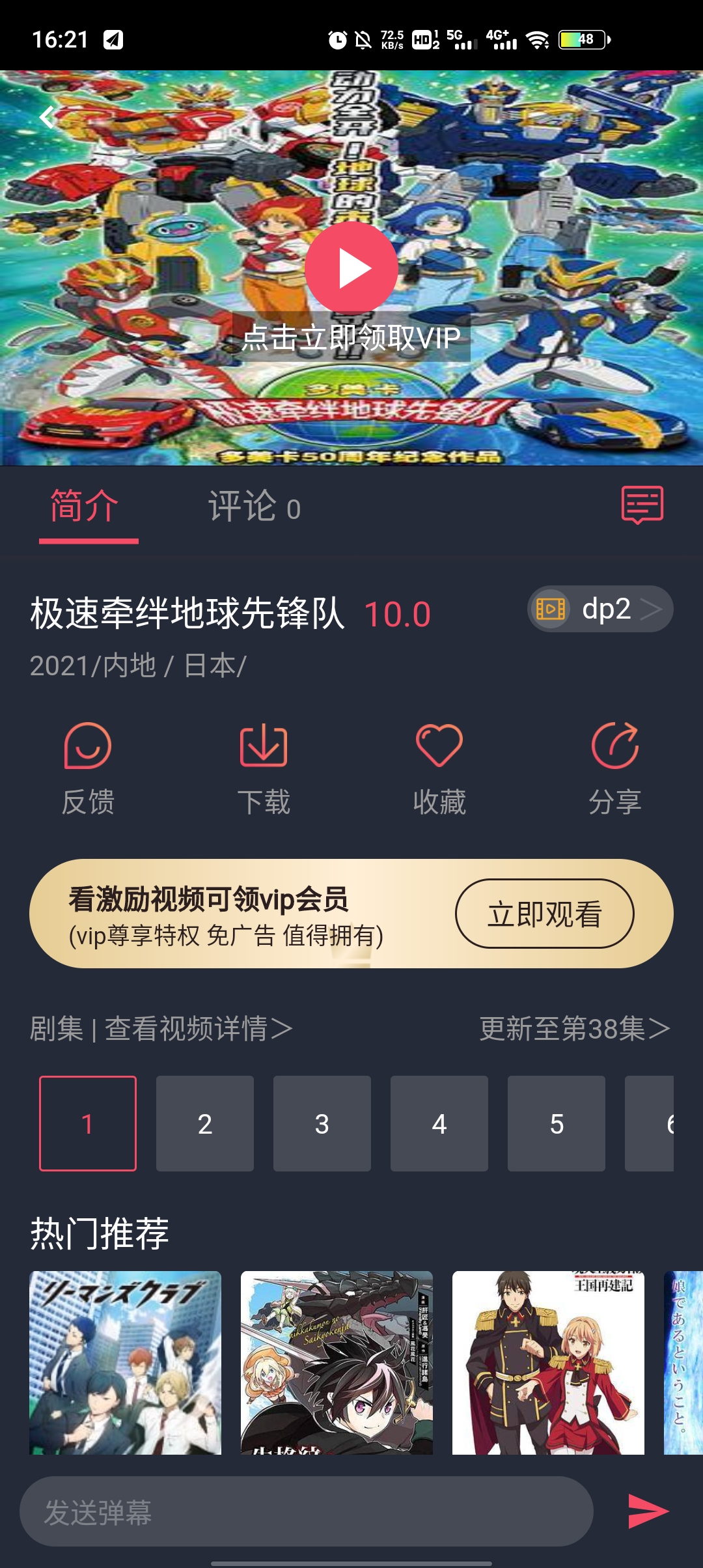
Task: Choose episode 5
Action: click(557, 1123)
